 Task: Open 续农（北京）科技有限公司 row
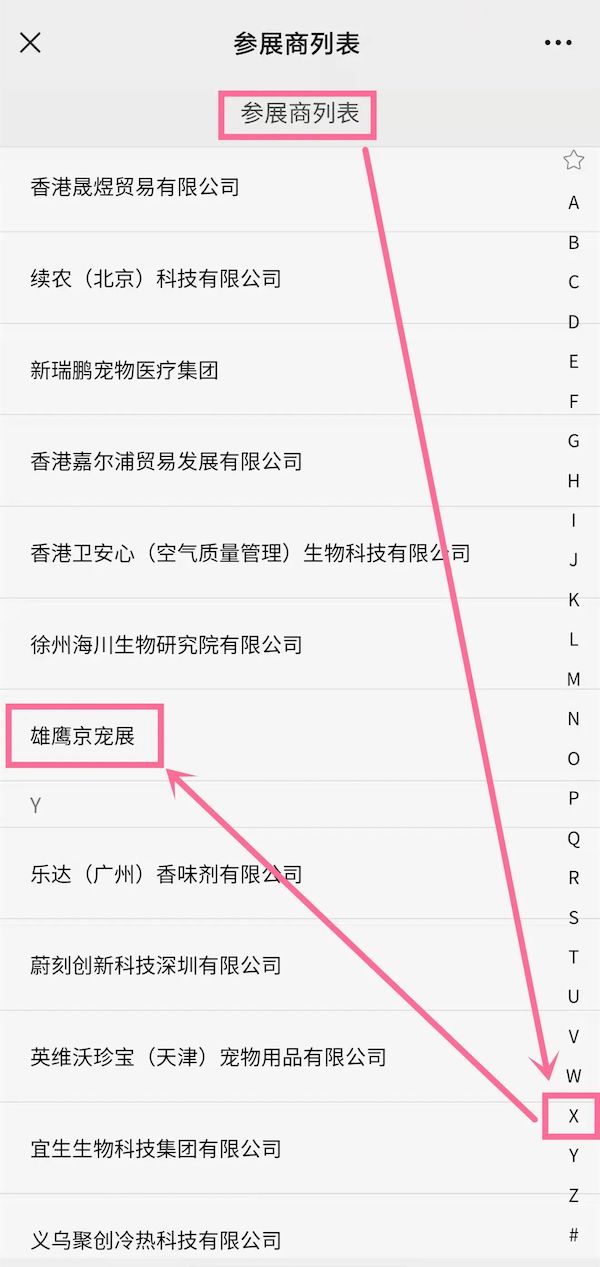click(156, 279)
